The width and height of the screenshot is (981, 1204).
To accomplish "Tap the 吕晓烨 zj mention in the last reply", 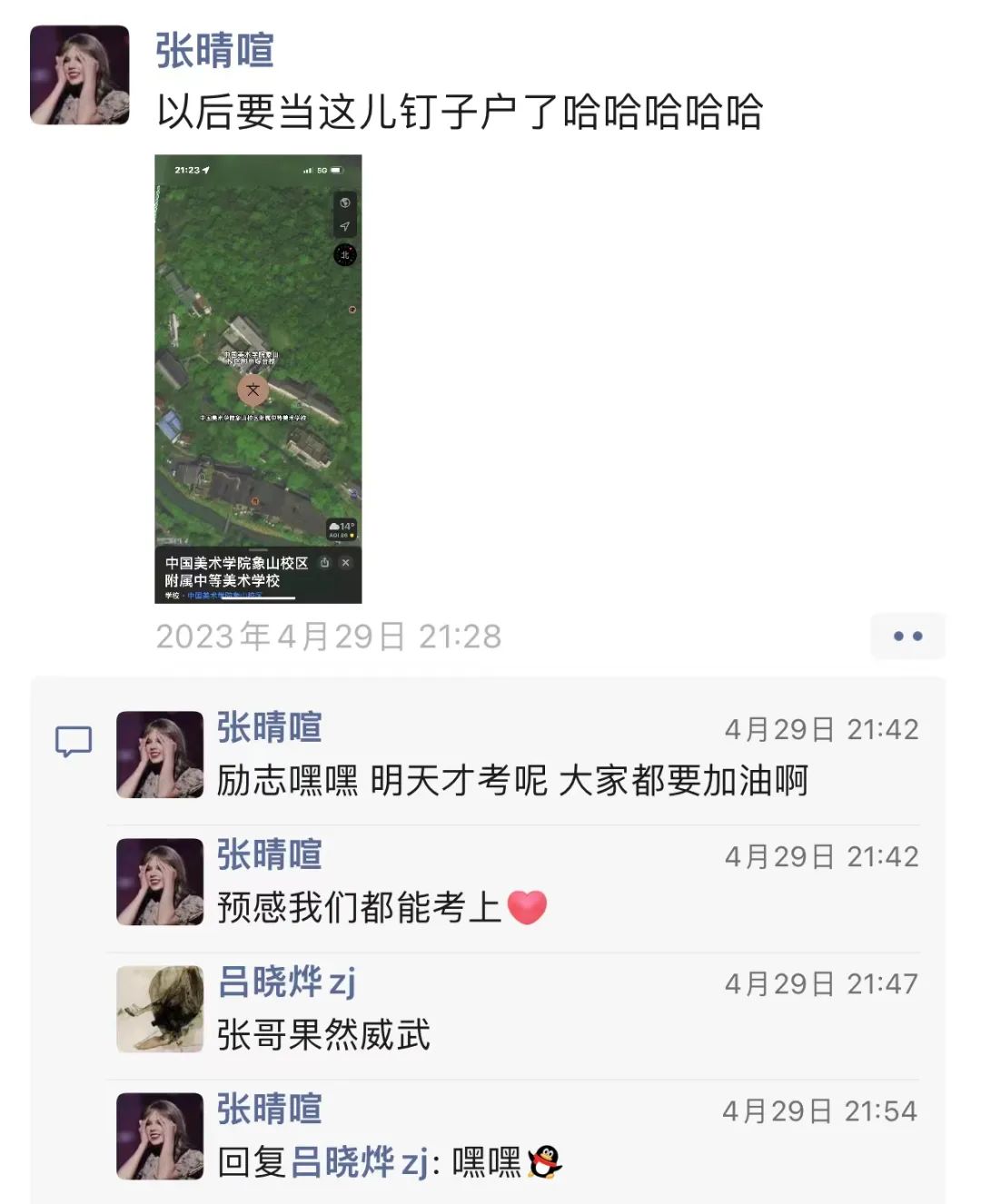I will tap(359, 1162).
